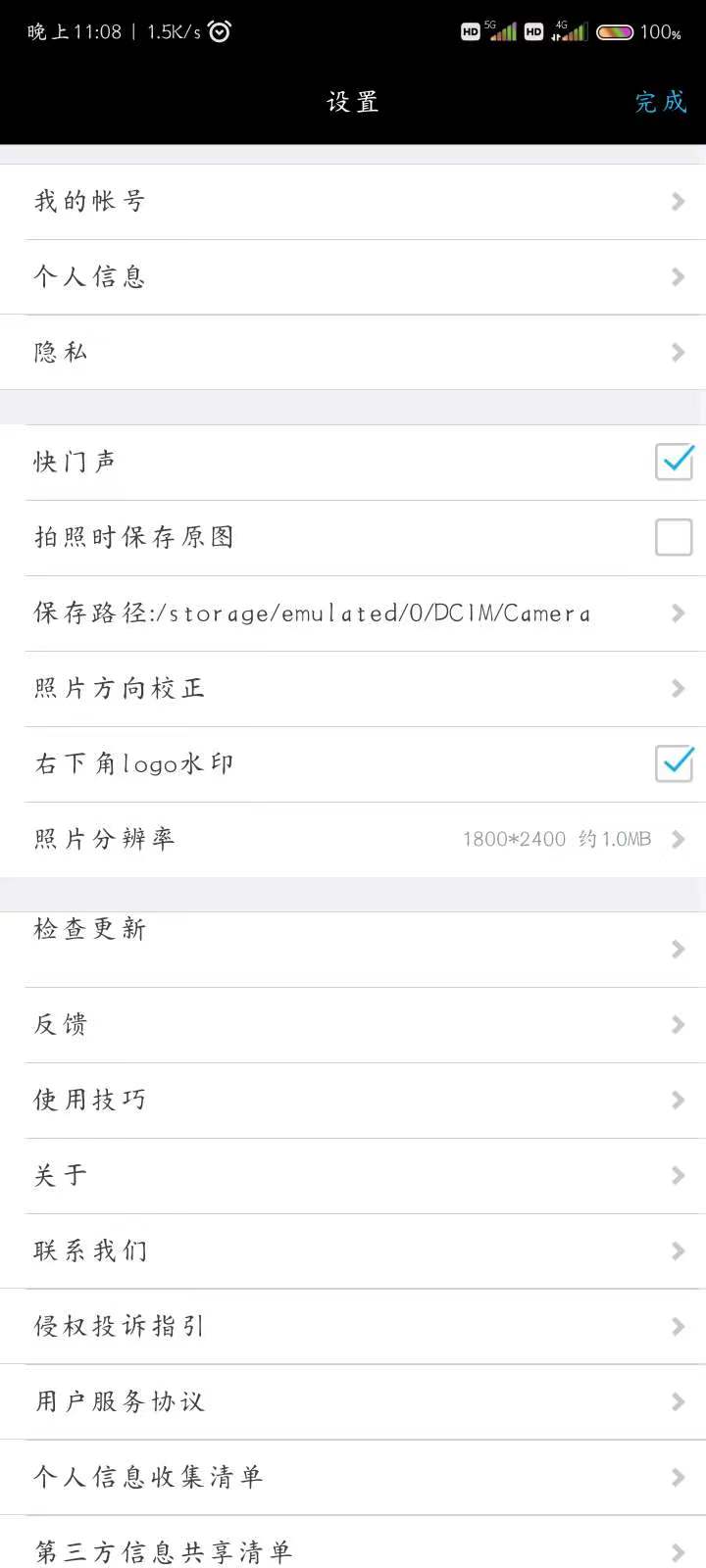
Task: Open 侵权投诉指引 complaint guide
Action: tap(353, 1326)
